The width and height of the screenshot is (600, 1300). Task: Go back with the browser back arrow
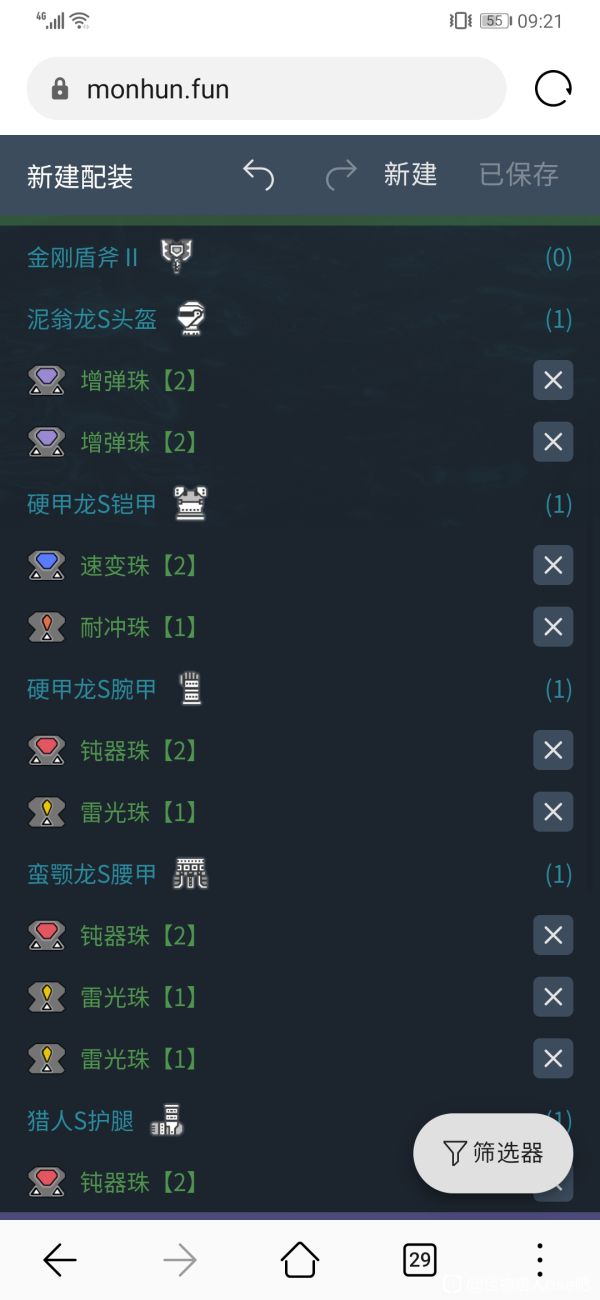point(60,1260)
